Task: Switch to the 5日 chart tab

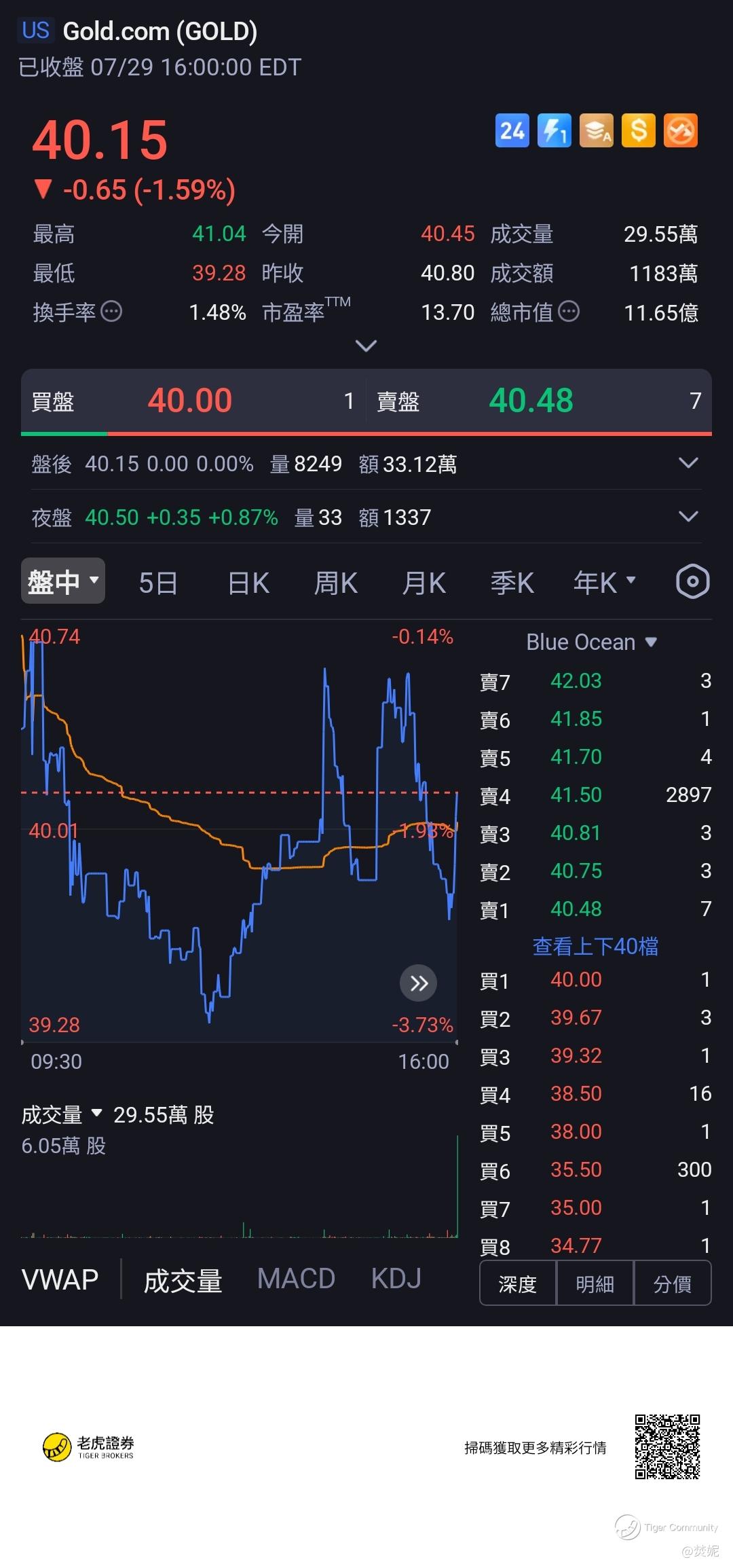Action: point(158,583)
